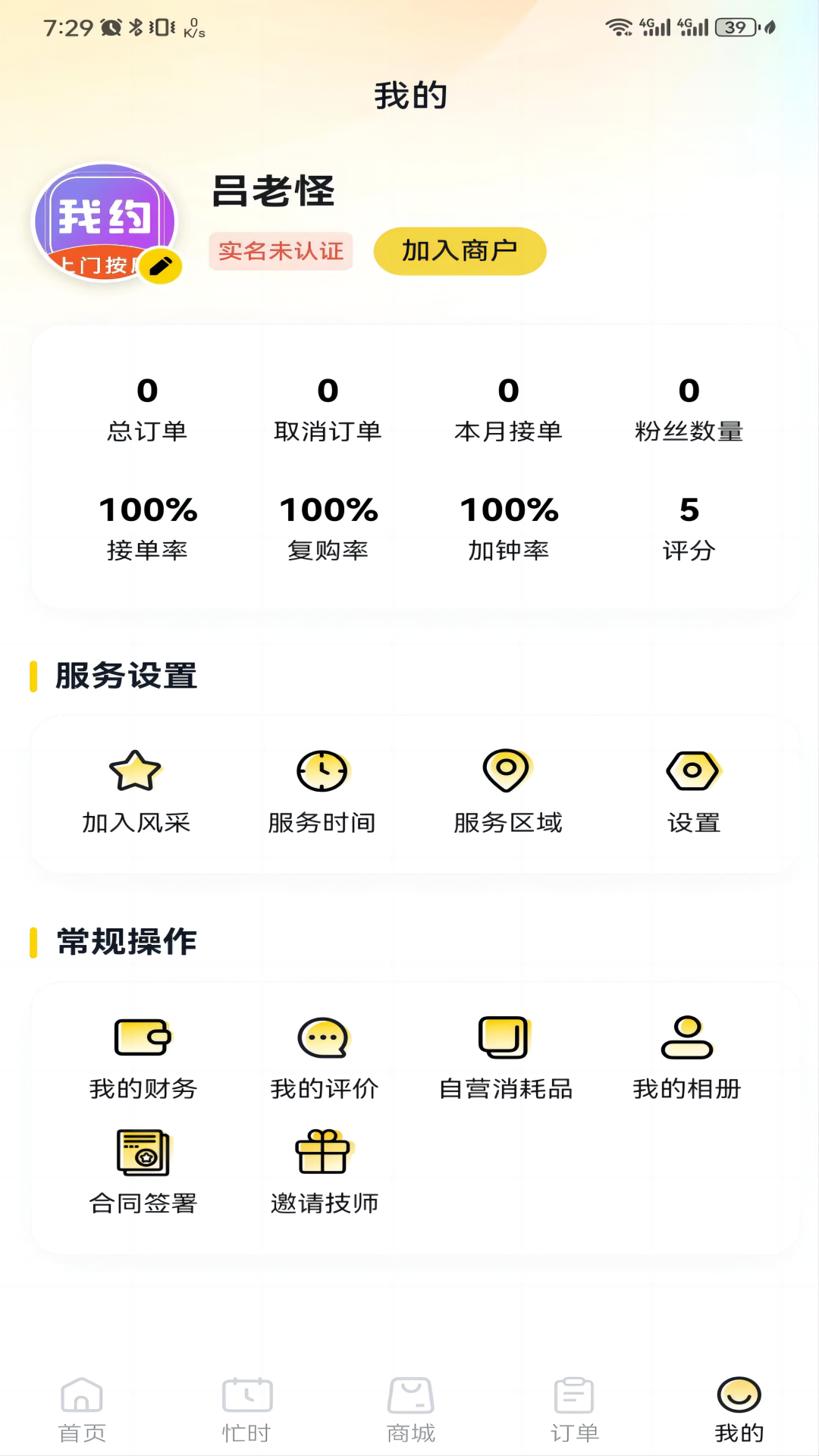The width and height of the screenshot is (819, 1456).
Task: Tap the 实名未认证 badge
Action: 280,251
